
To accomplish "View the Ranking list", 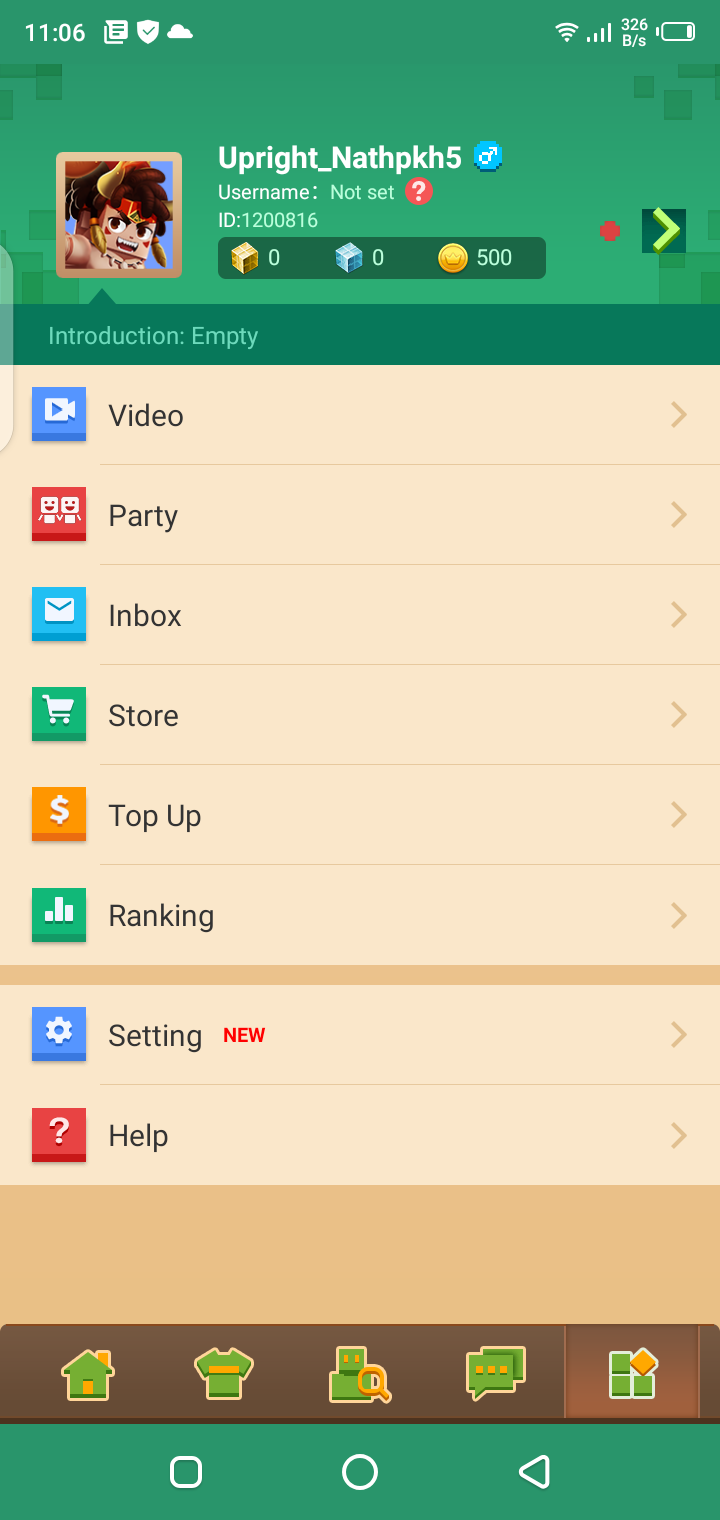I will (360, 915).
